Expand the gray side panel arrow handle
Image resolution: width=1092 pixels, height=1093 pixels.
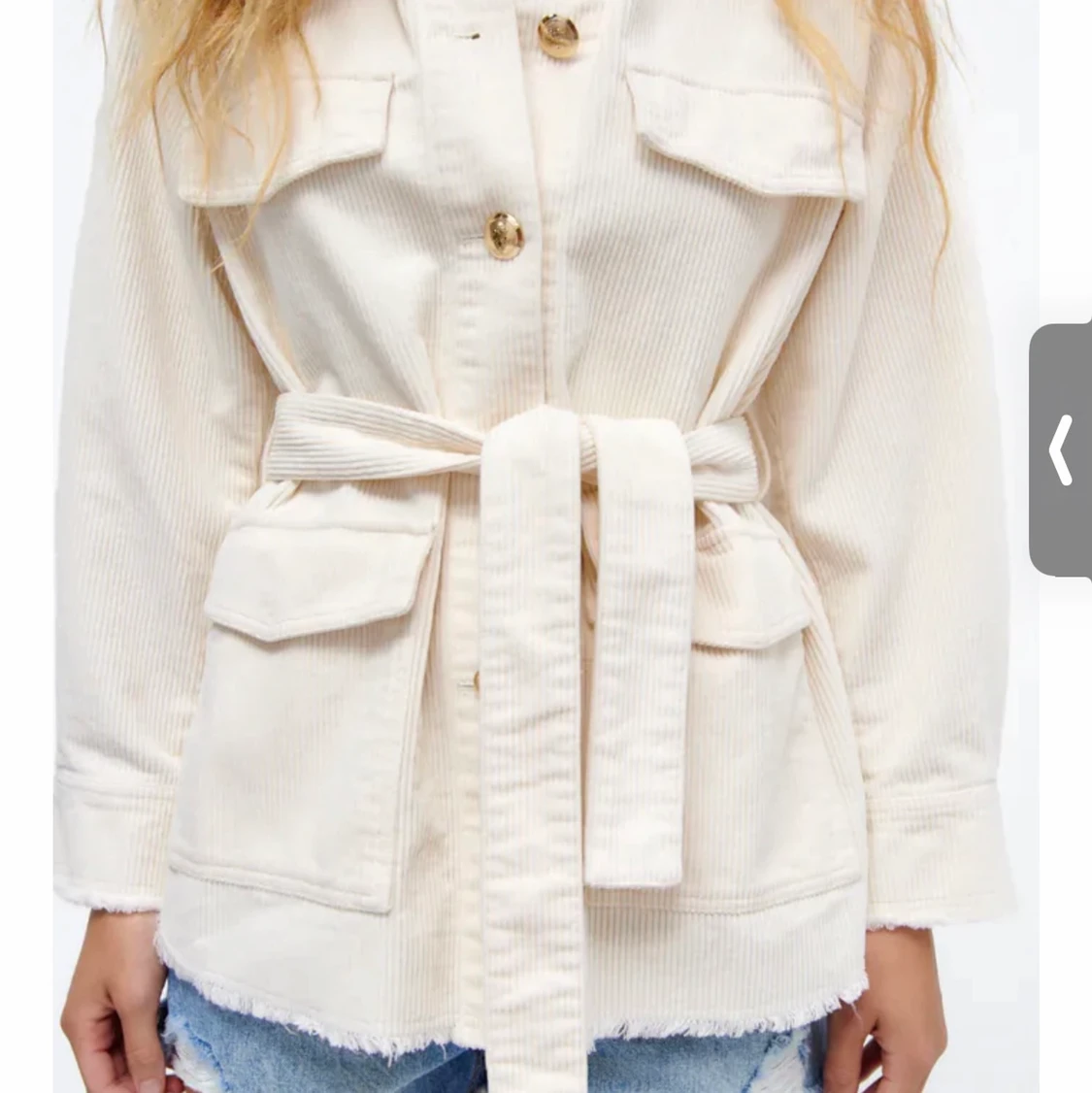point(1061,449)
